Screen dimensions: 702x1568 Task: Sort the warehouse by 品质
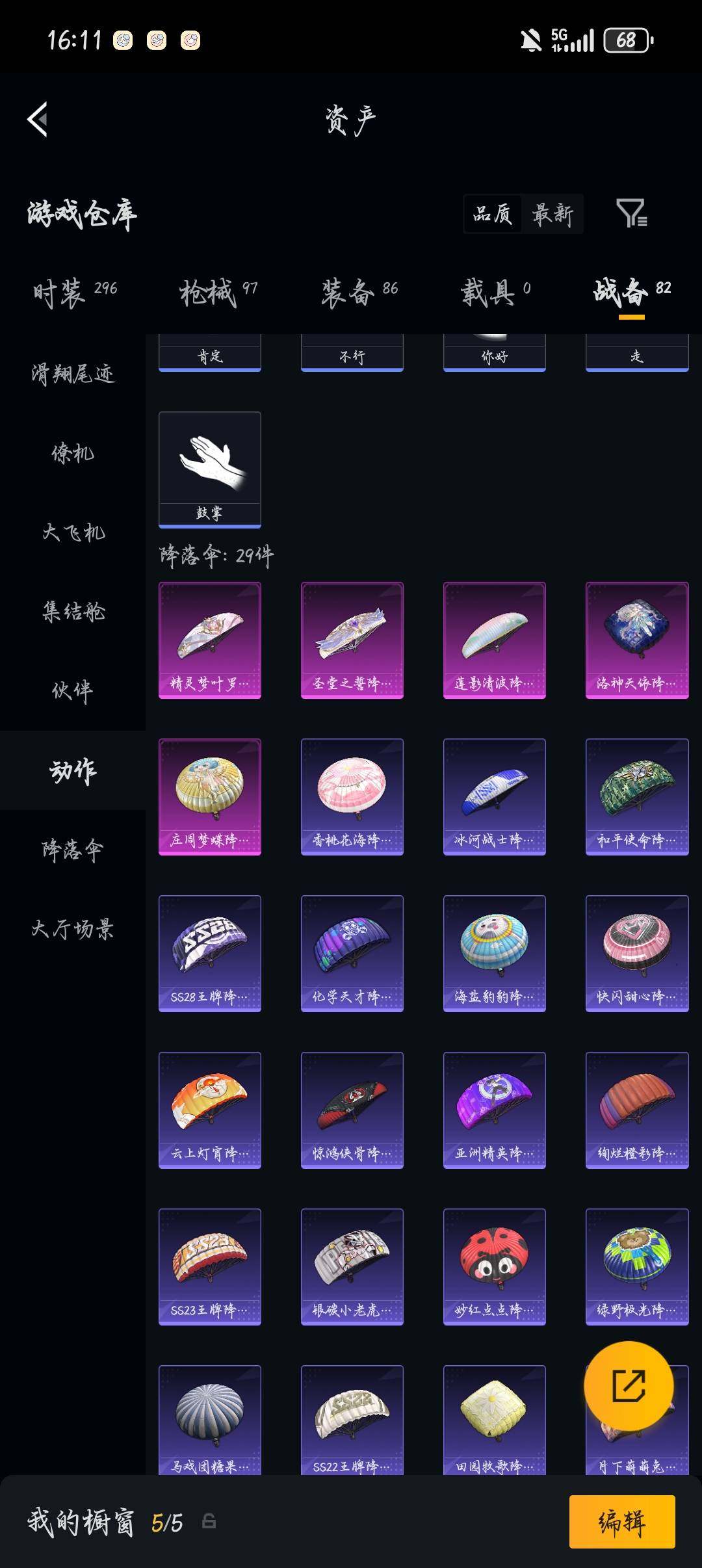493,214
